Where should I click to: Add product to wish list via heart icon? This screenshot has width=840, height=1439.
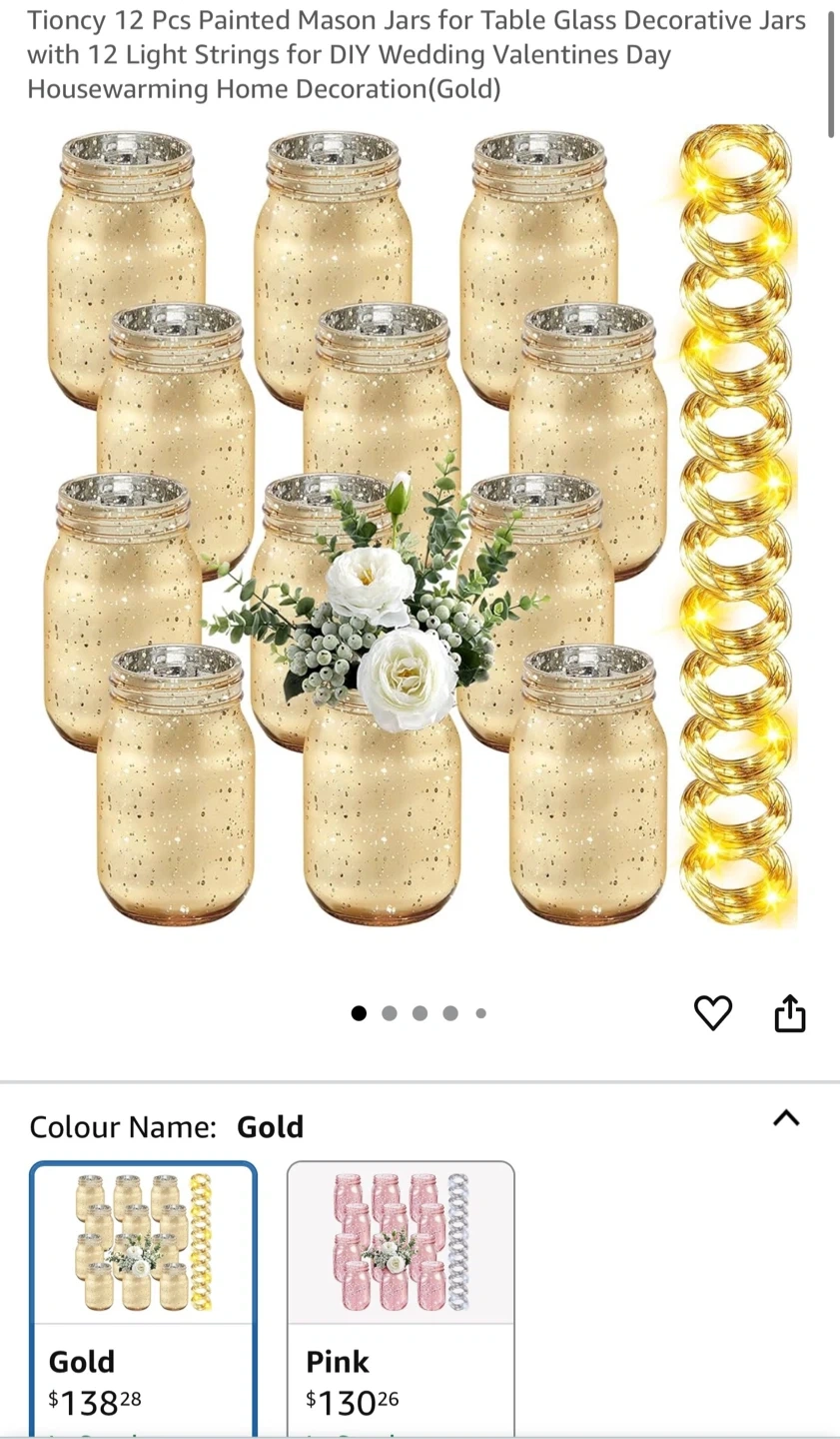pyautogui.click(x=712, y=1013)
